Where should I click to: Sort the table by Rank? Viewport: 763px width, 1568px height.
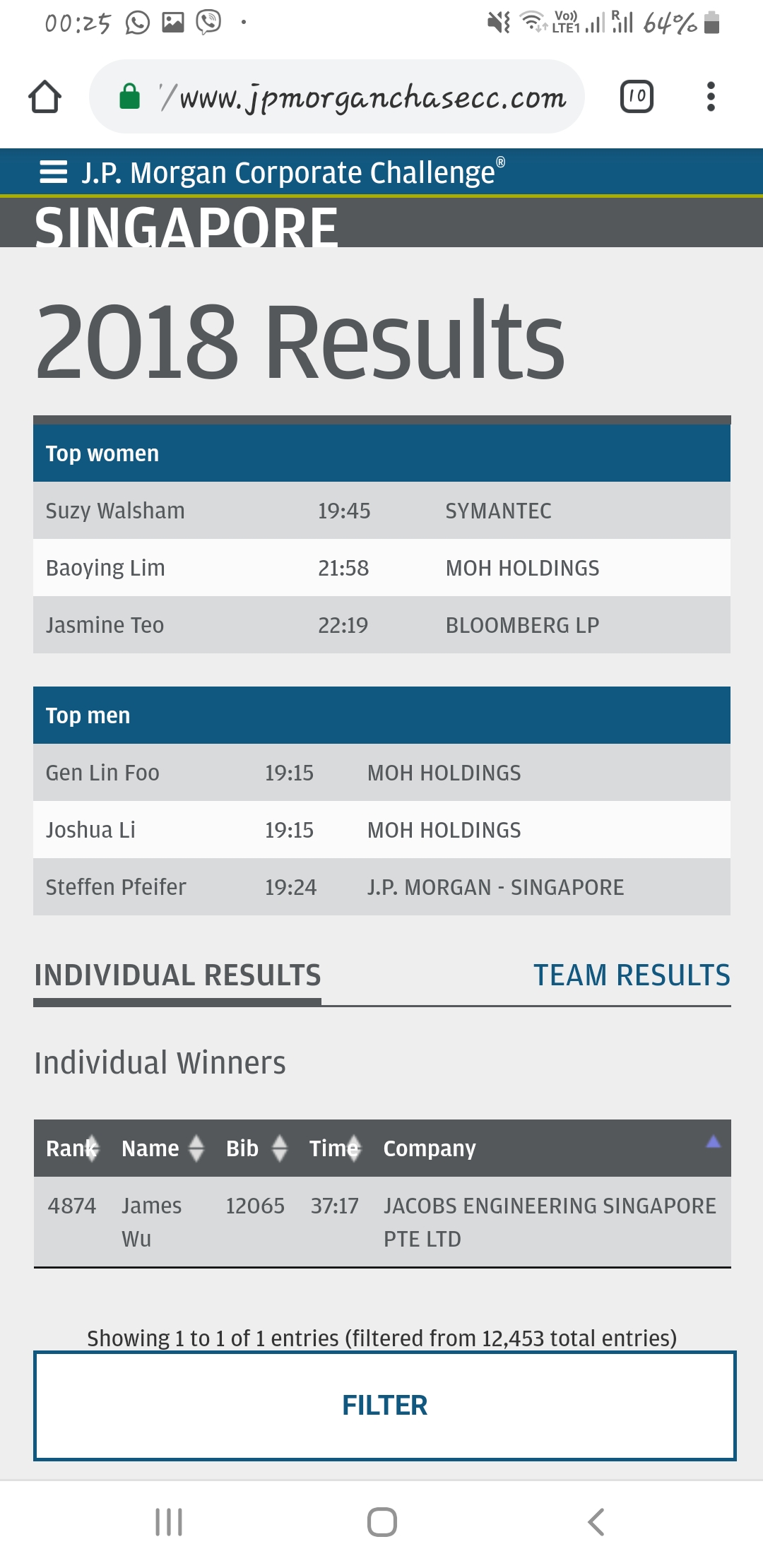pyautogui.click(x=71, y=1148)
